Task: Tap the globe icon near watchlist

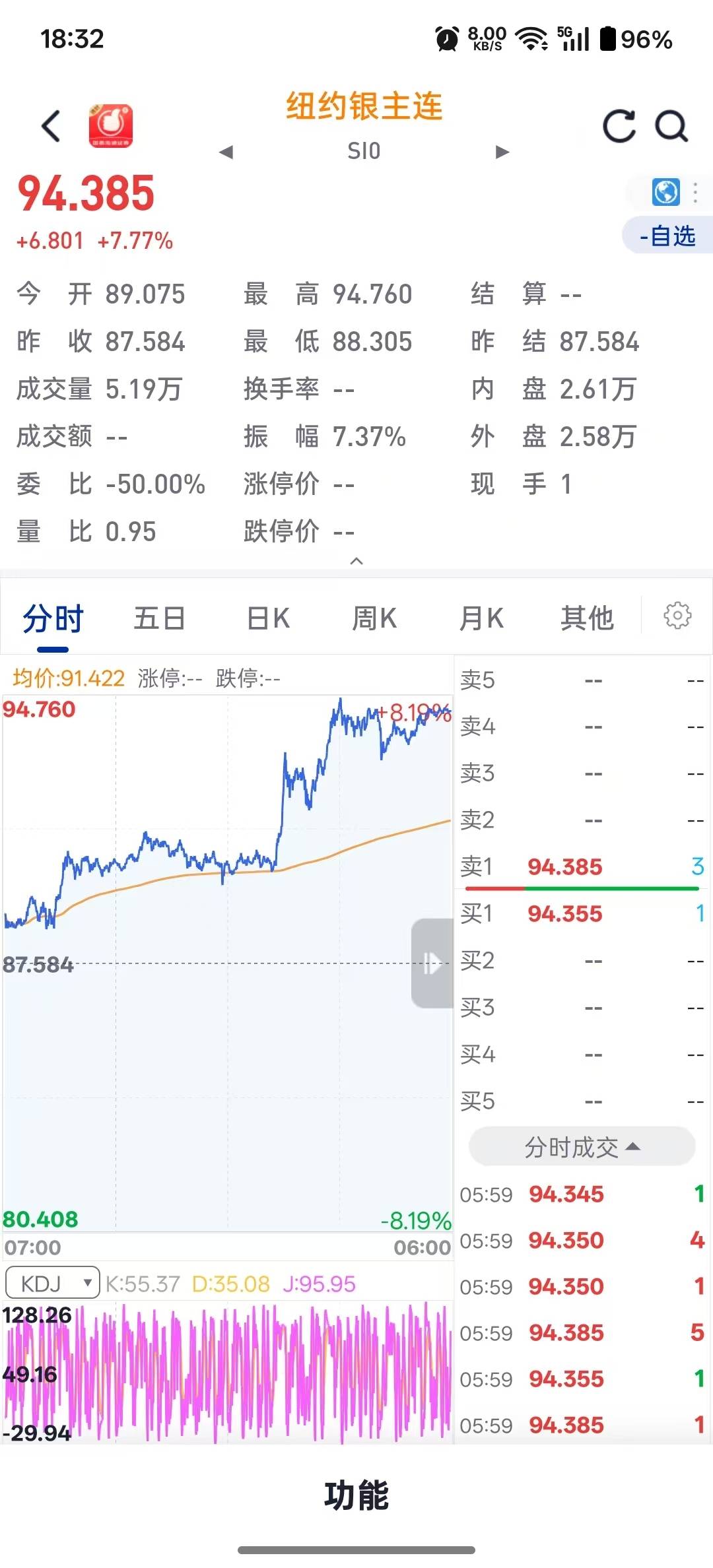Action: 665,192
